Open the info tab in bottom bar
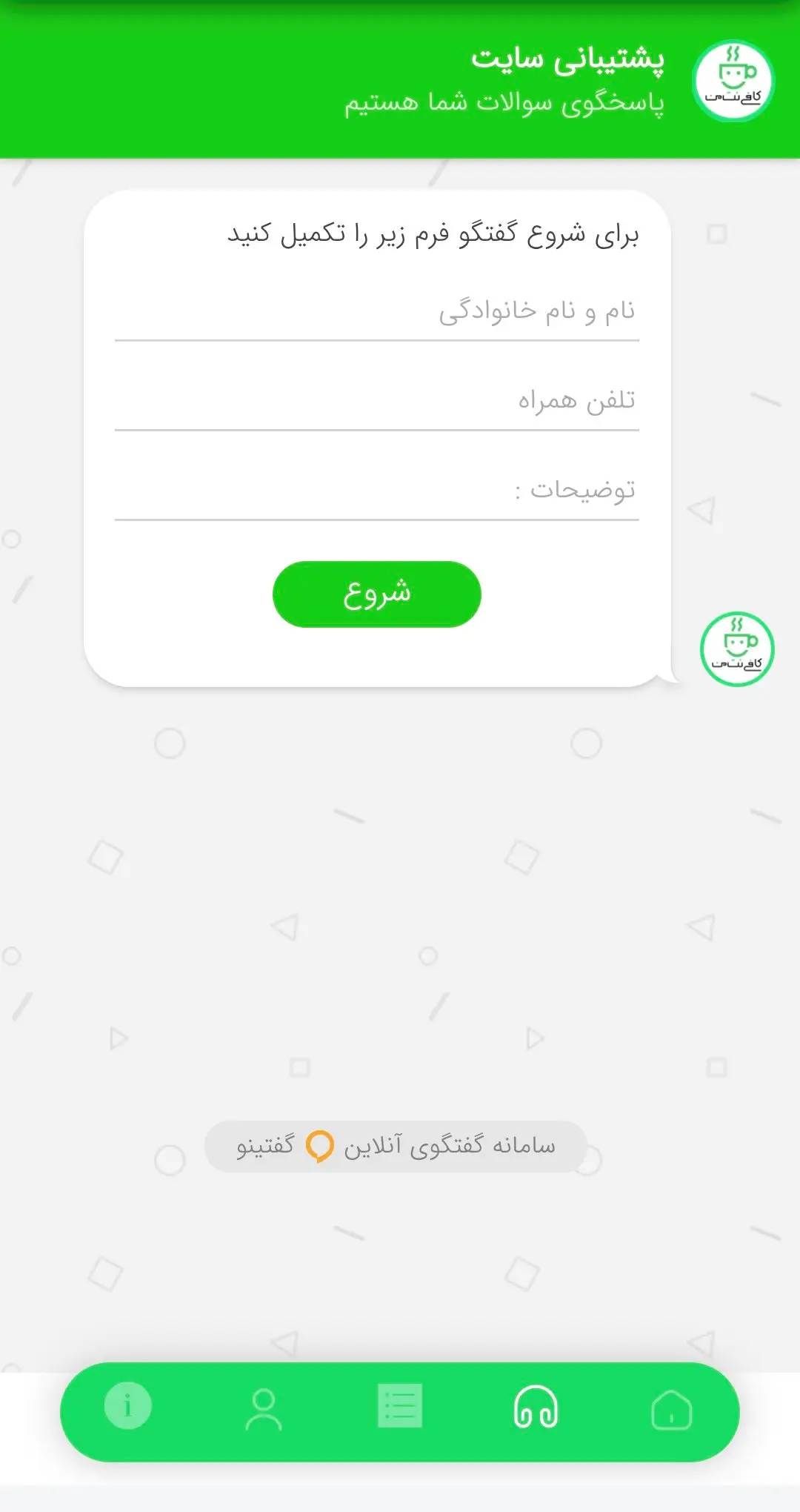 (x=128, y=1405)
